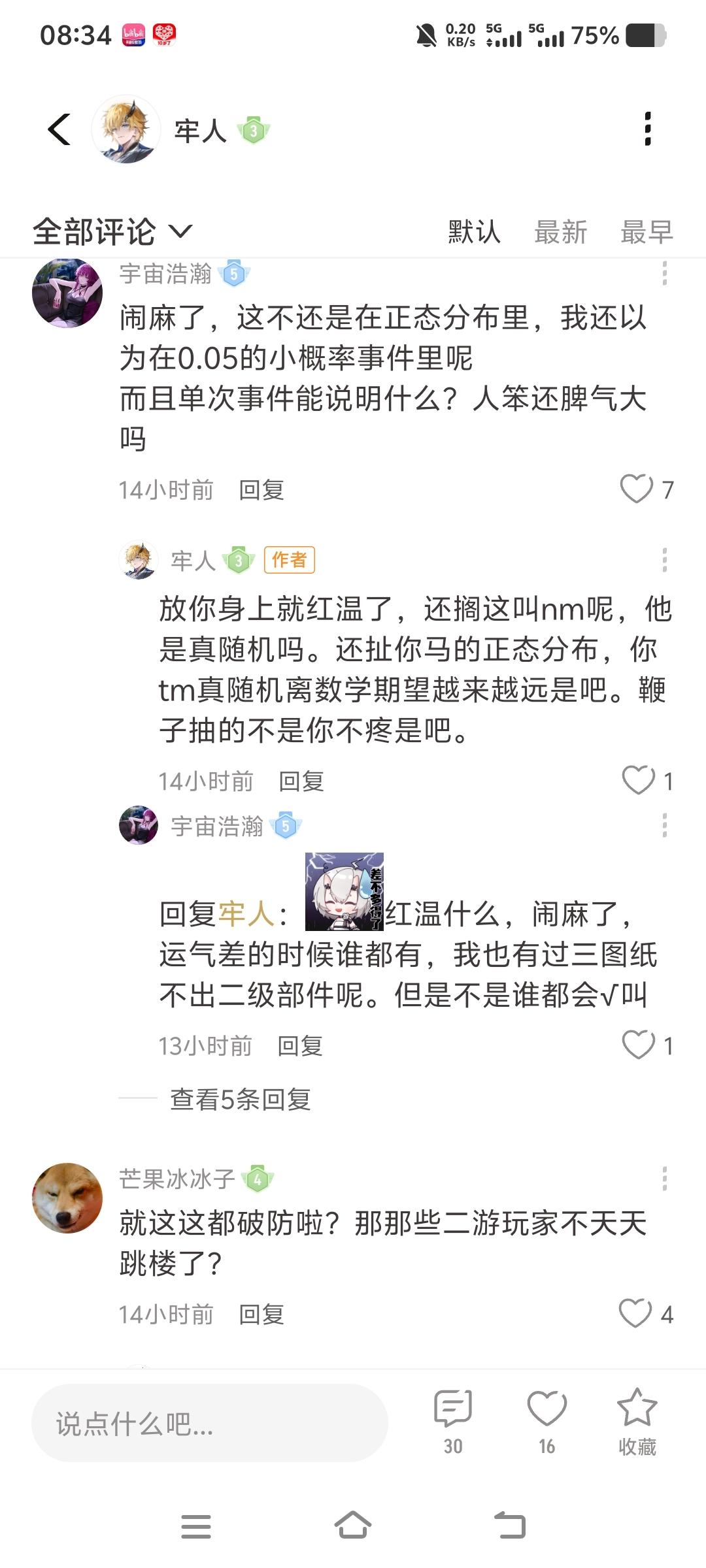Reply to 宇宙浩瀚's top comment
The image size is (706, 1568).
pyautogui.click(x=261, y=490)
